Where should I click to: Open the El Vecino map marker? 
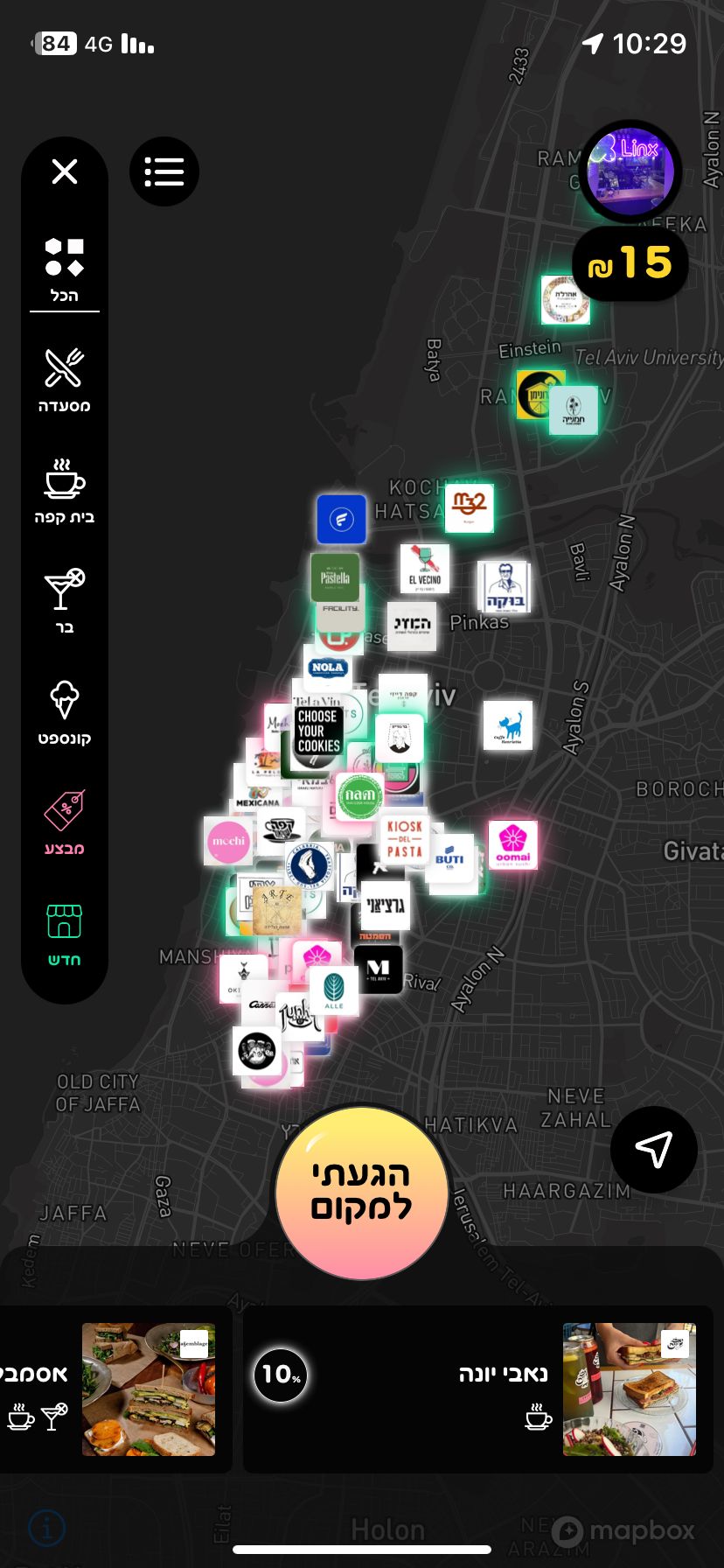425,569
